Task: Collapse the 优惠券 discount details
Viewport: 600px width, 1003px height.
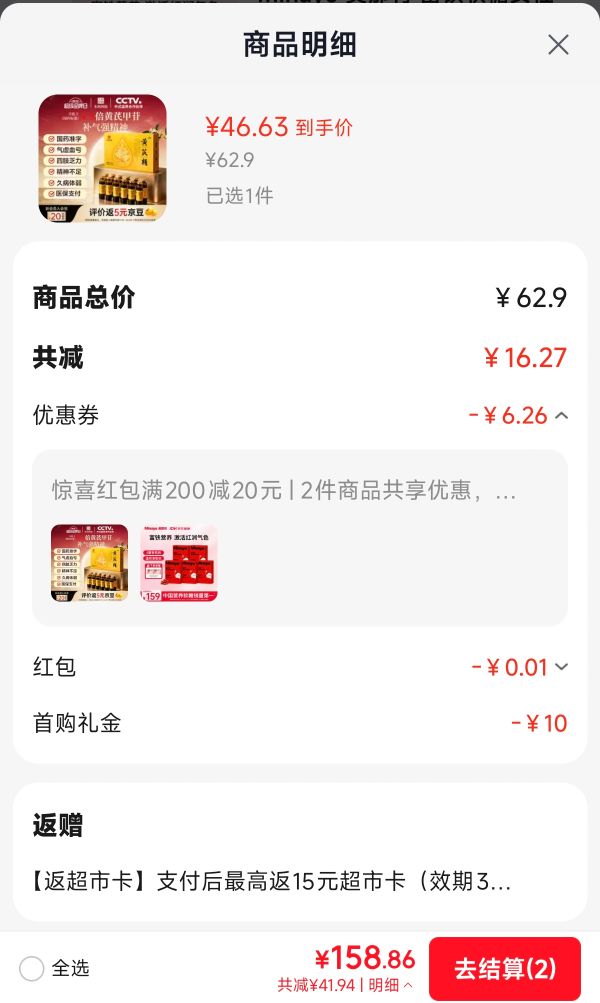Action: pyautogui.click(x=562, y=416)
